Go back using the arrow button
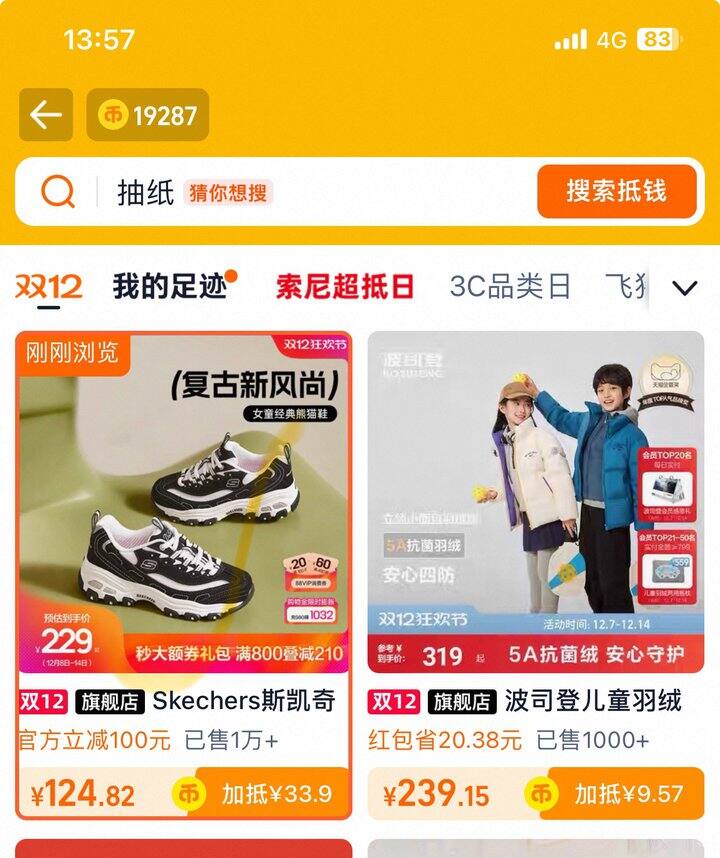Screen dimensions: 720x858 [x=45, y=115]
